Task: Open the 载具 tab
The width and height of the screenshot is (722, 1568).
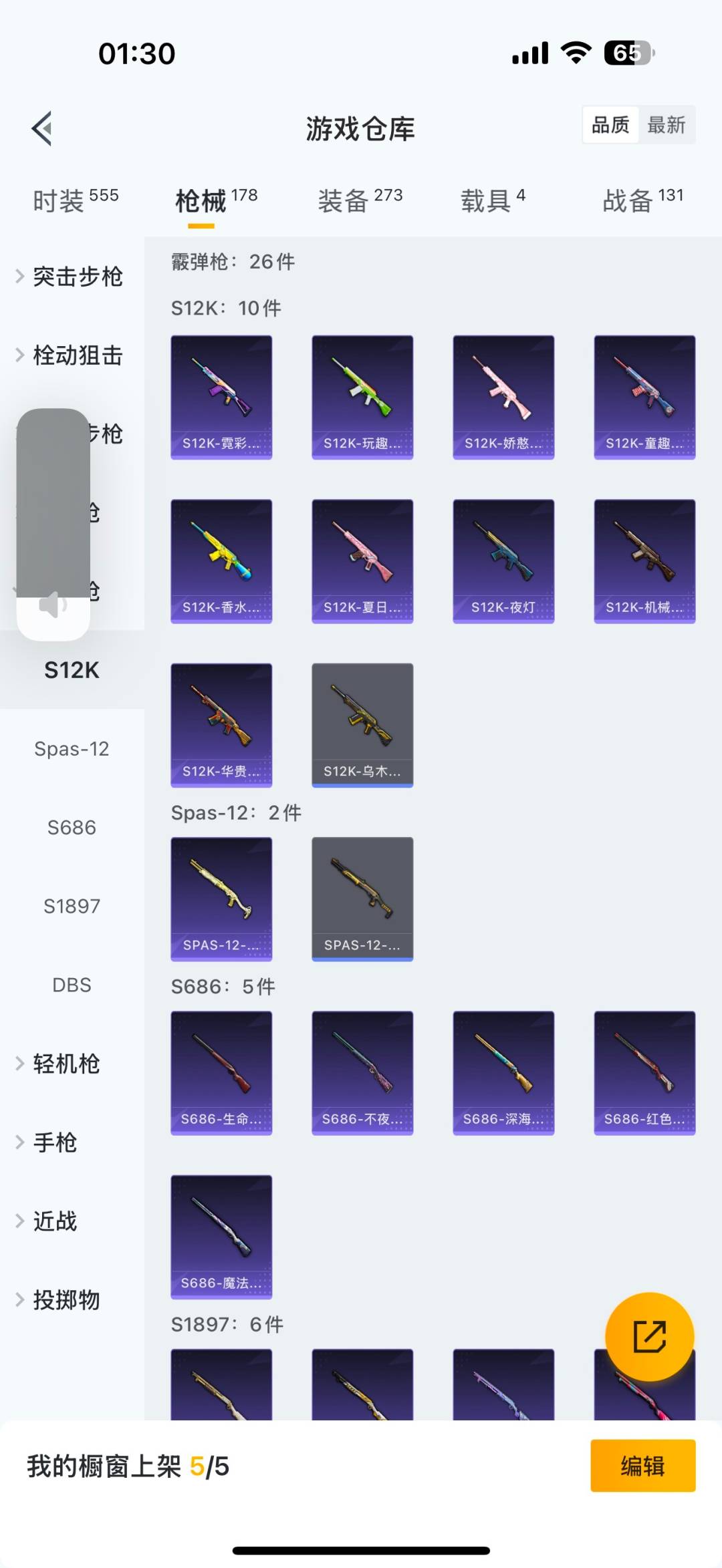Action: (x=493, y=200)
